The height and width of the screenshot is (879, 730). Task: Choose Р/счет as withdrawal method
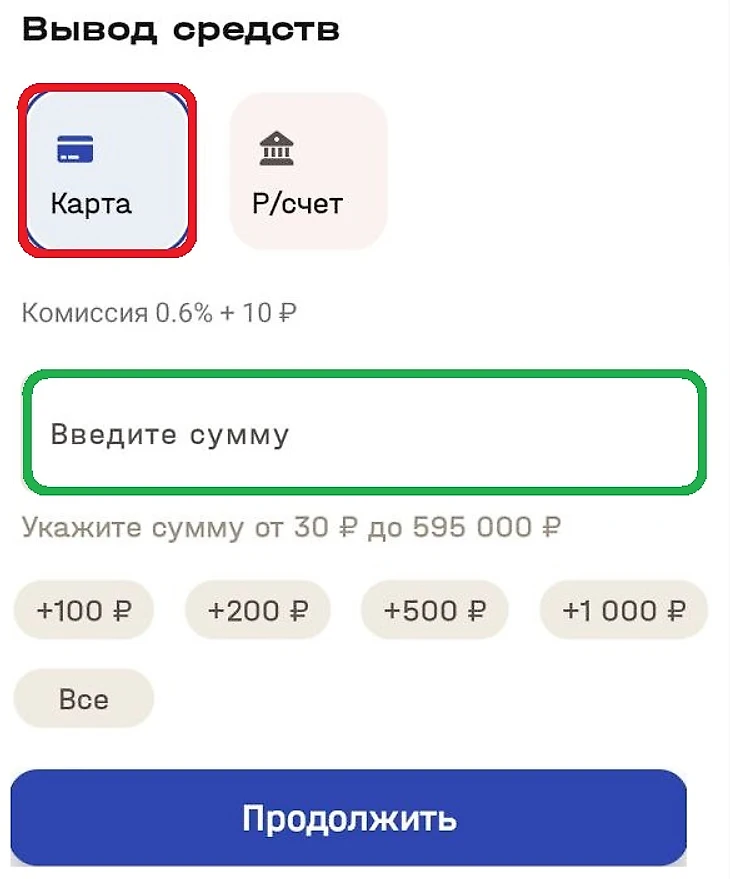308,171
